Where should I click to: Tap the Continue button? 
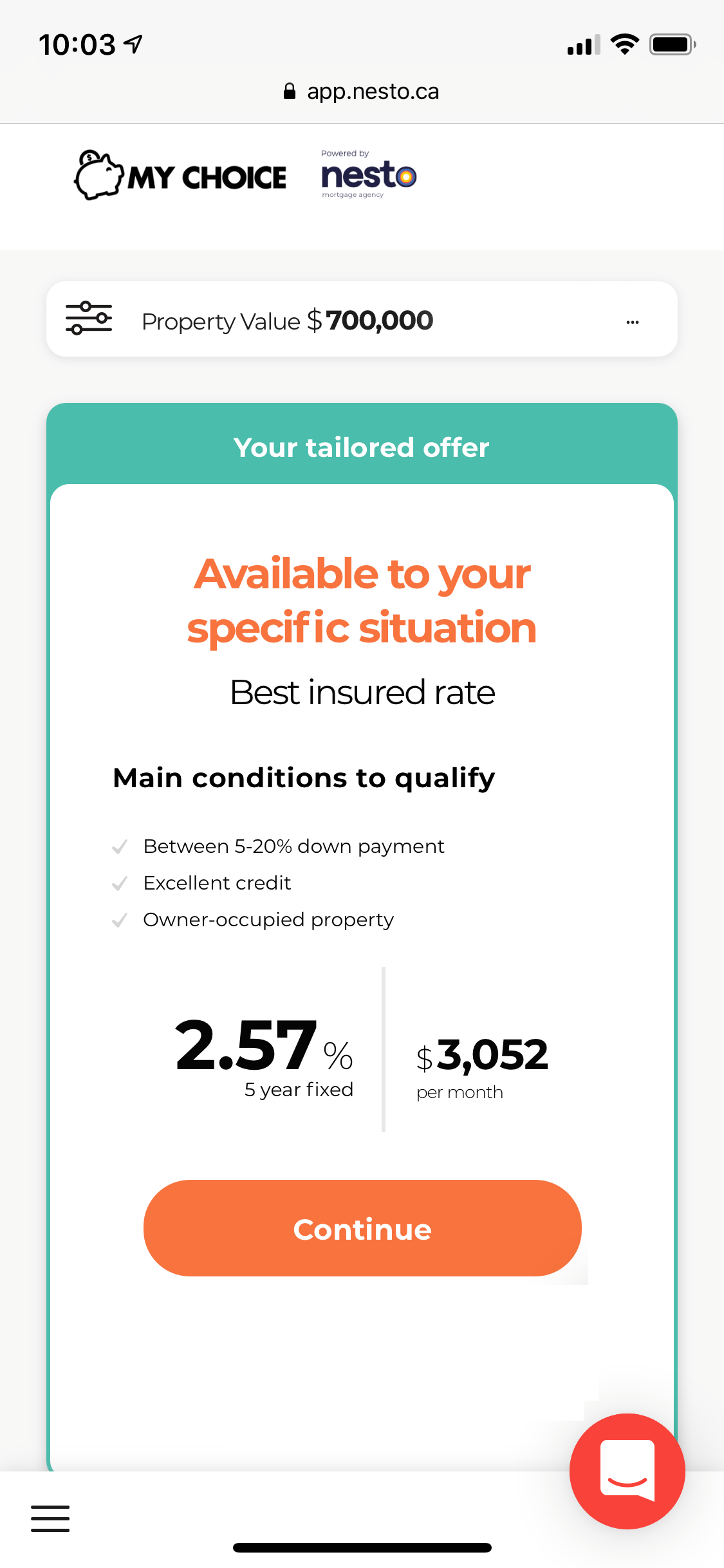362,1228
